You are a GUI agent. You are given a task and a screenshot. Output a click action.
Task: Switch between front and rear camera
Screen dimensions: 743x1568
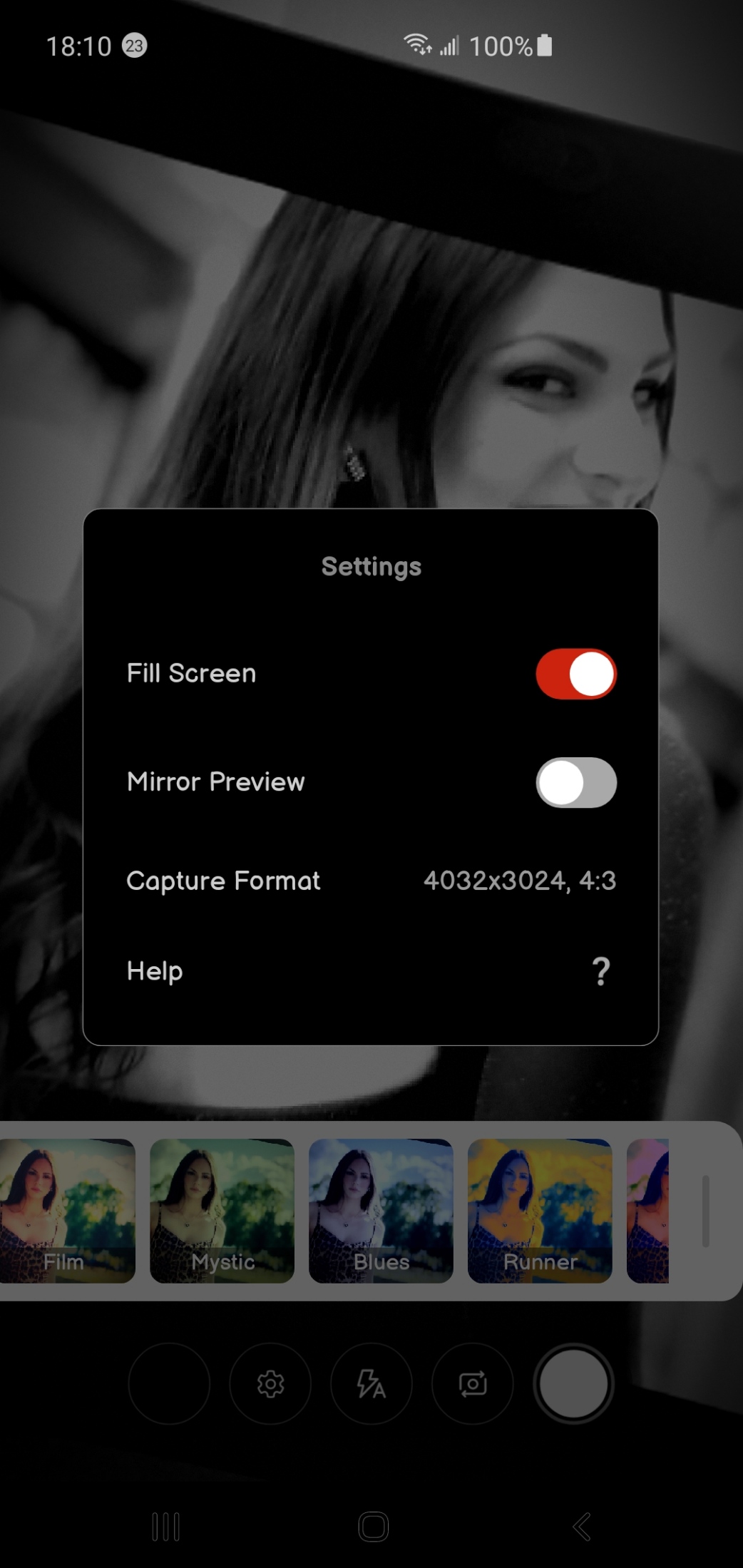pos(472,1384)
